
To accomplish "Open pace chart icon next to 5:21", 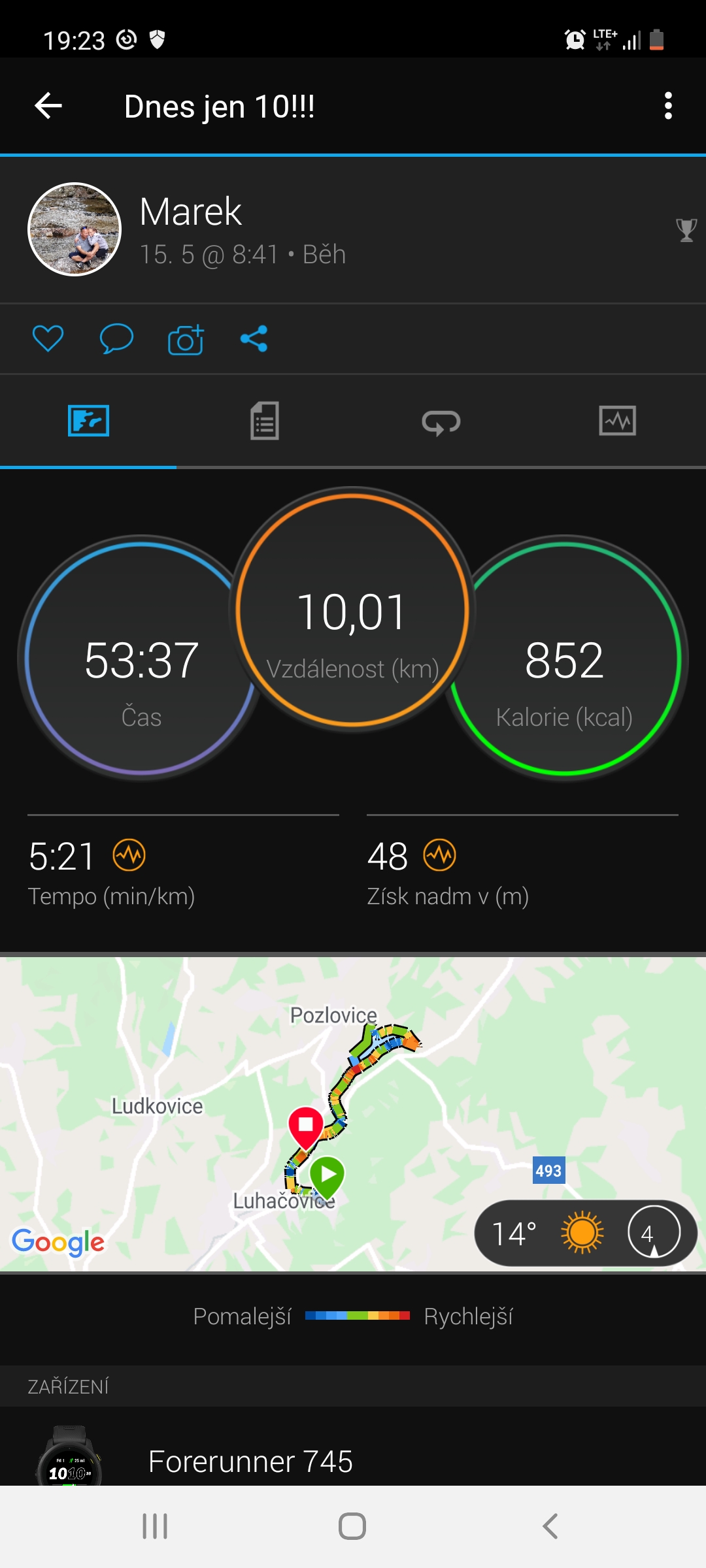I will point(129,855).
